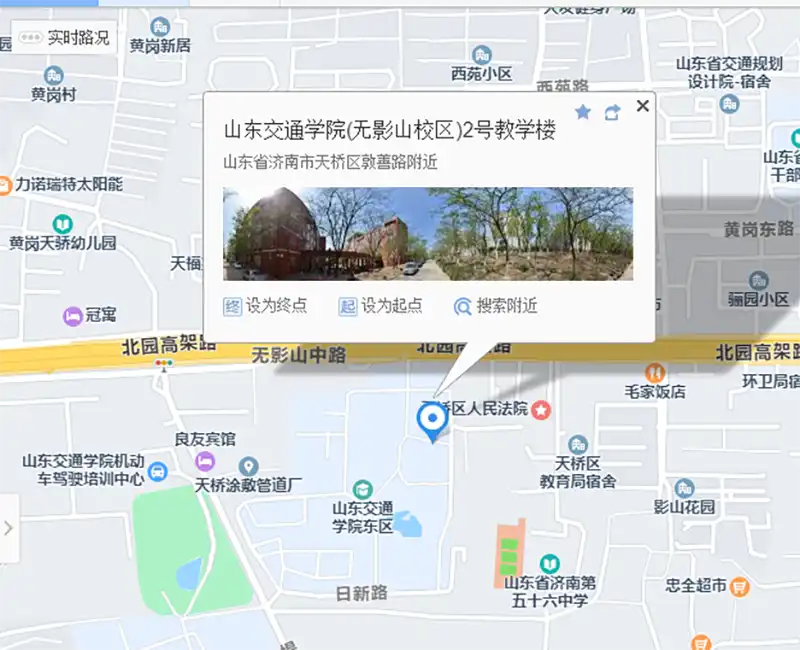
Task: Select 设为终点 as destination
Action: coord(265,306)
